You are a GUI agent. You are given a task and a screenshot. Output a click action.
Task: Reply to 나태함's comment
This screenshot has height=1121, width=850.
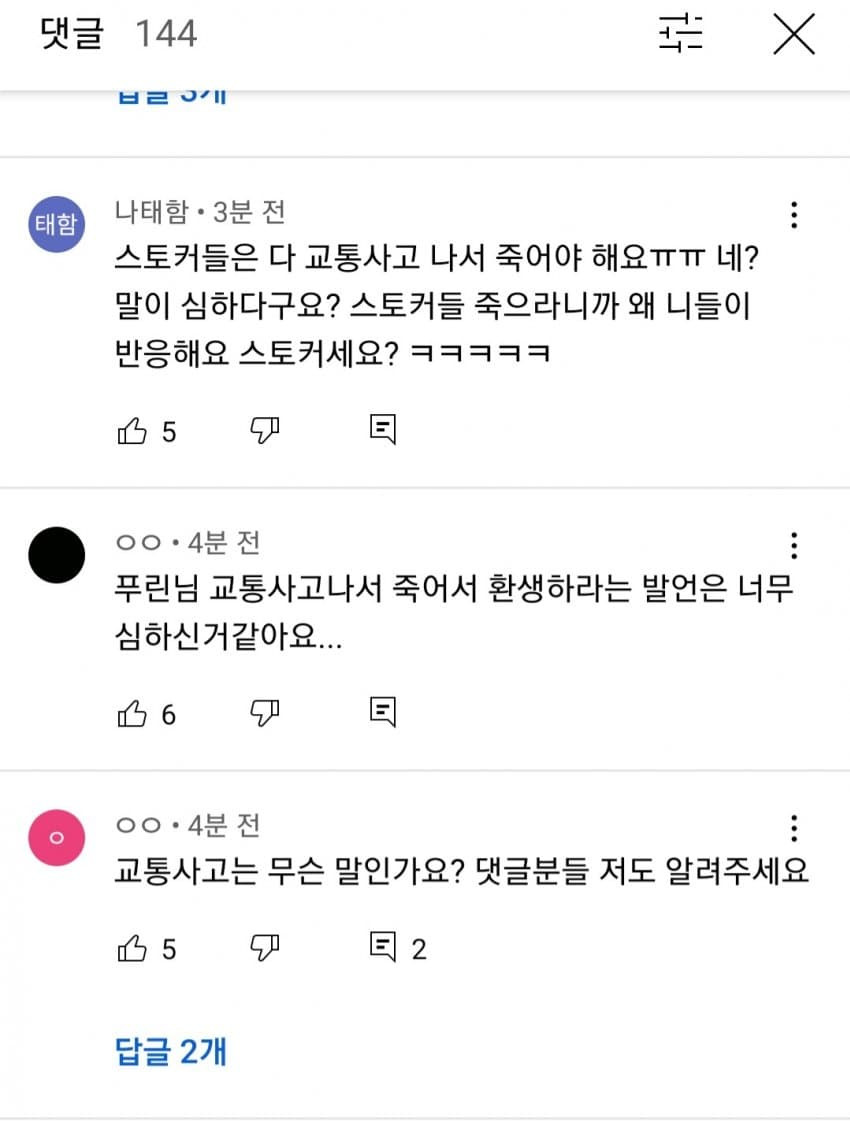click(383, 430)
